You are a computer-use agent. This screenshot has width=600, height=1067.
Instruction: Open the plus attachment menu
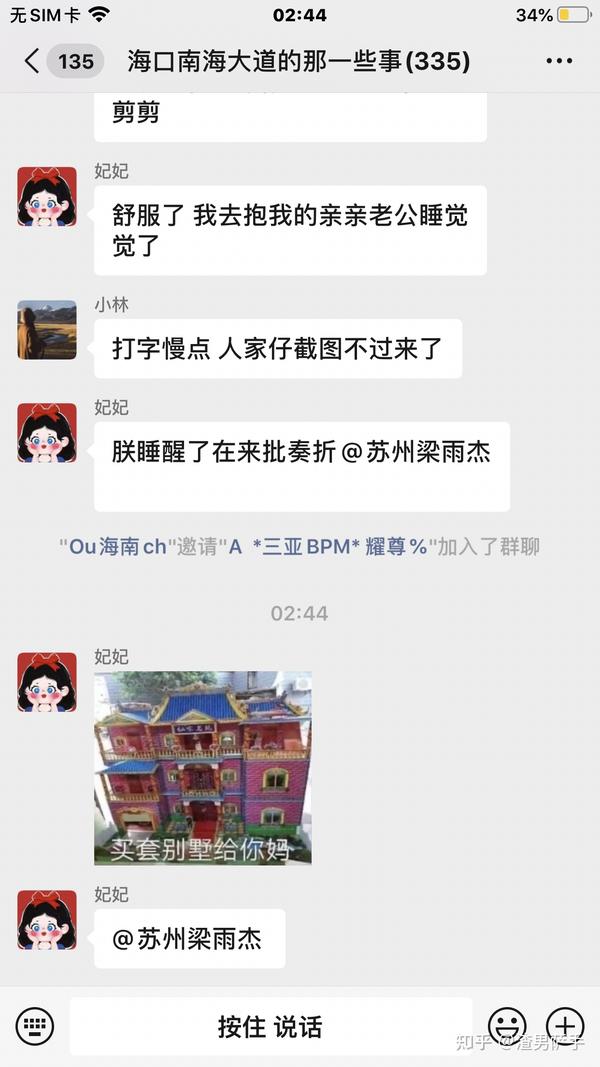coord(566,1027)
